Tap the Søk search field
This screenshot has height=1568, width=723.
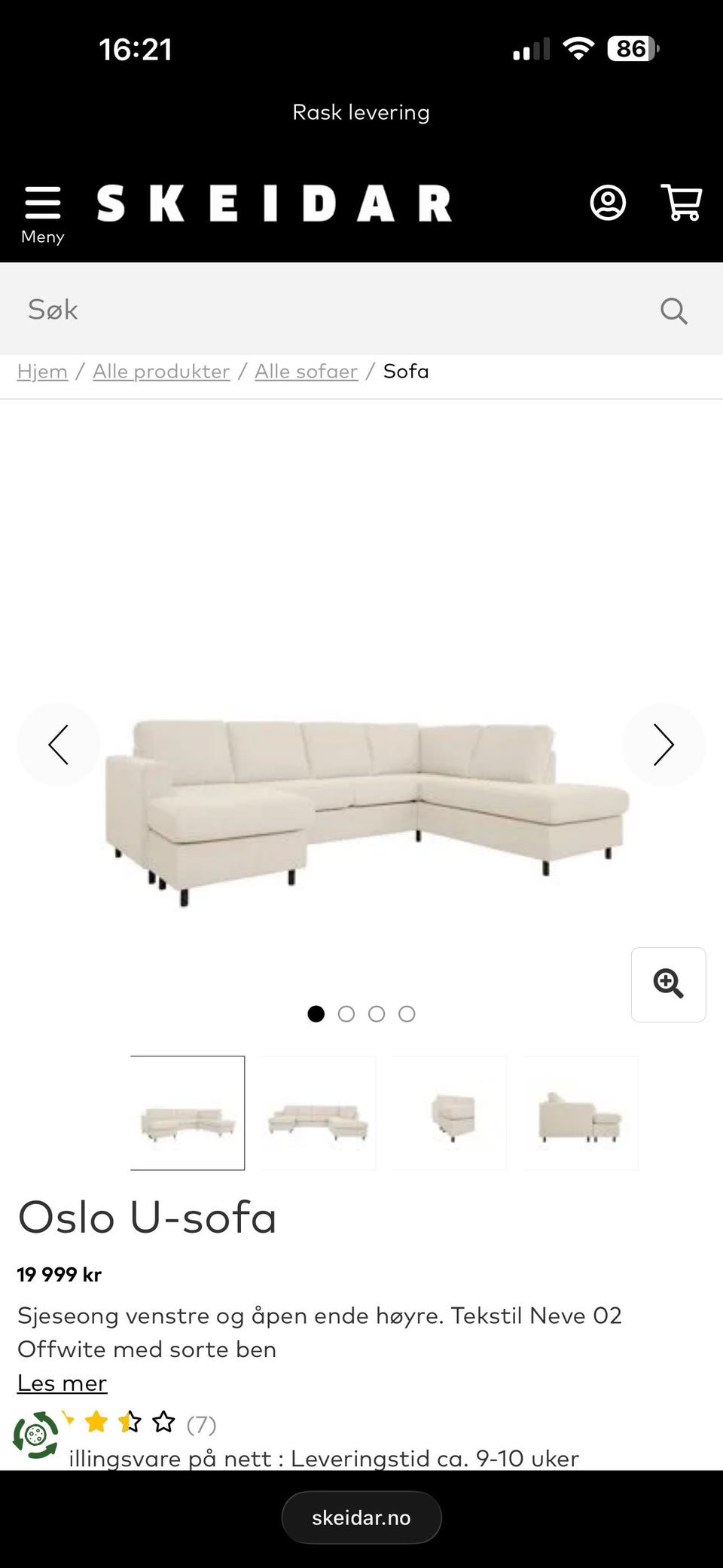[331, 310]
